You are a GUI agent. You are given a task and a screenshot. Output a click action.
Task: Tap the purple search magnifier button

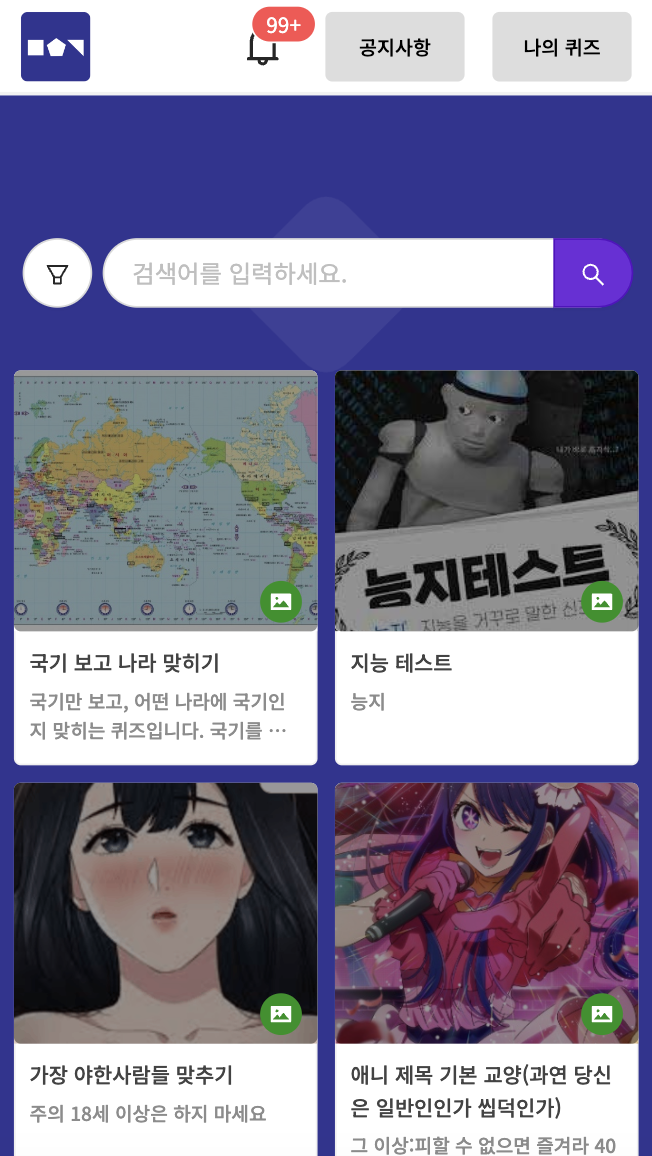593,273
